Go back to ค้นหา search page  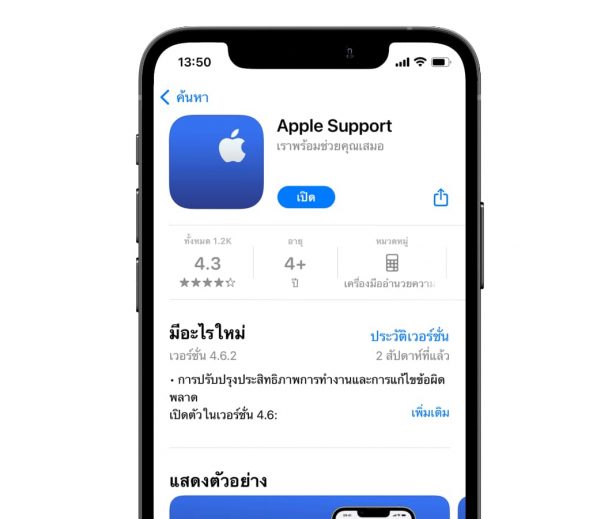[184, 97]
